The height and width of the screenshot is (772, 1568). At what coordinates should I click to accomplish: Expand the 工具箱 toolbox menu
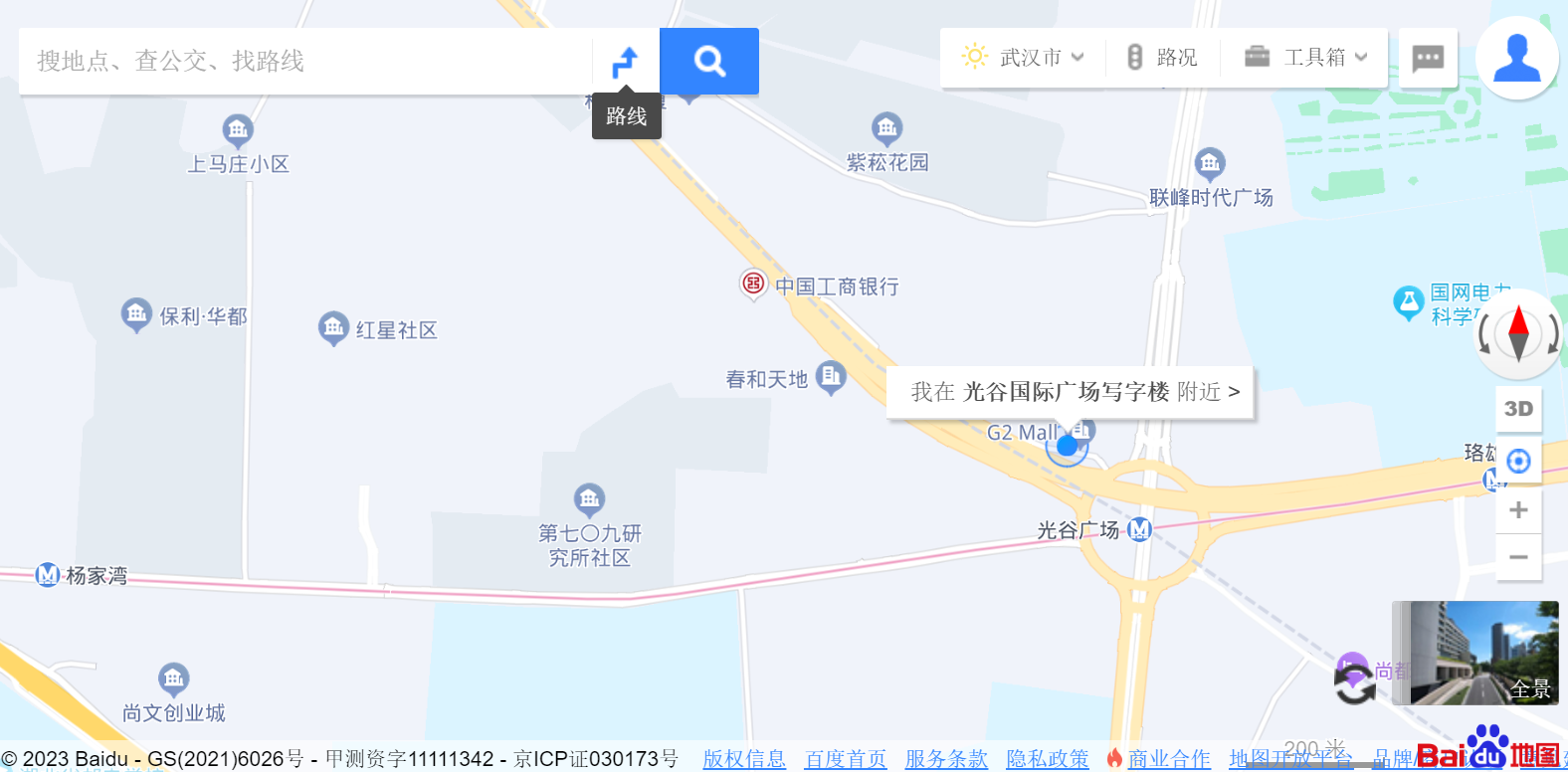click(1305, 58)
